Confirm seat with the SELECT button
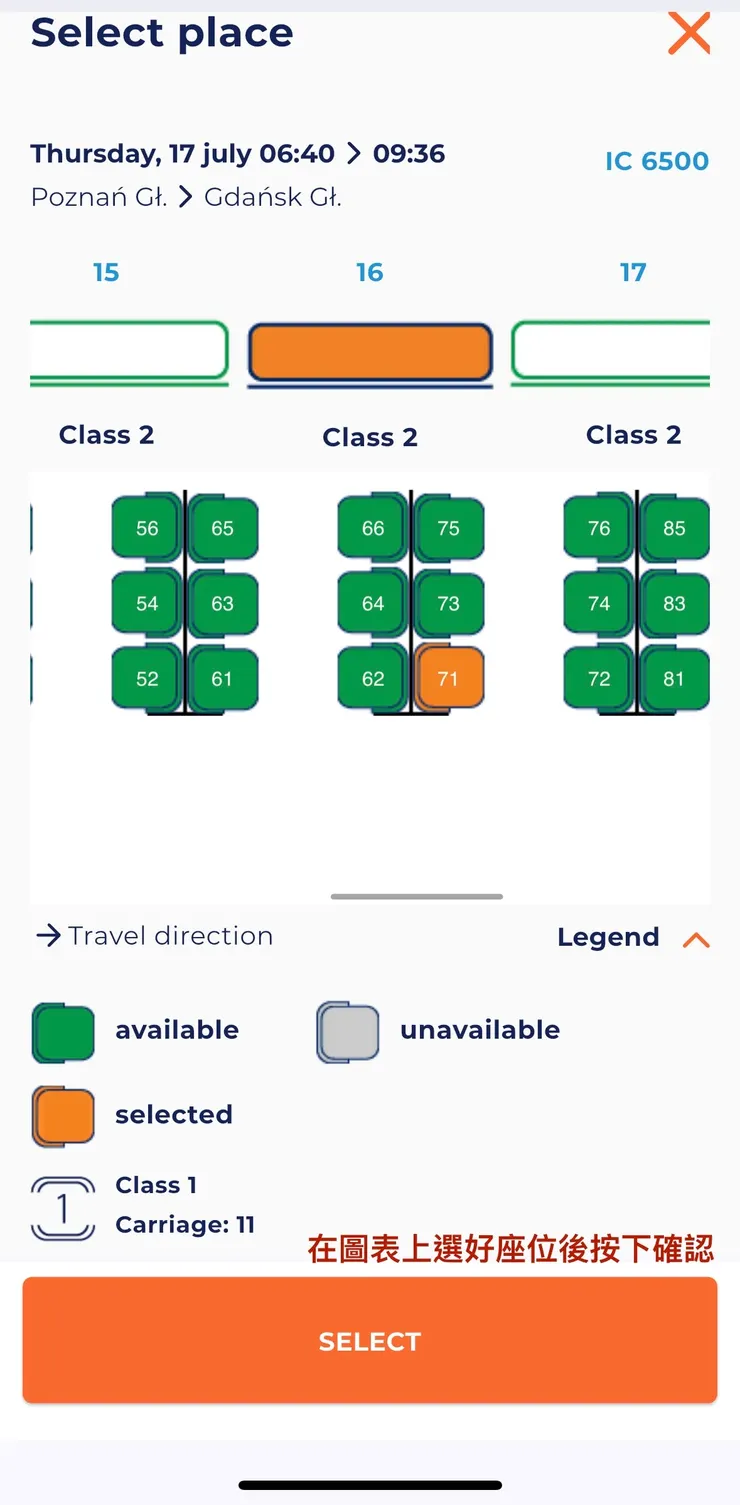This screenshot has height=1505, width=740. 370,1341
